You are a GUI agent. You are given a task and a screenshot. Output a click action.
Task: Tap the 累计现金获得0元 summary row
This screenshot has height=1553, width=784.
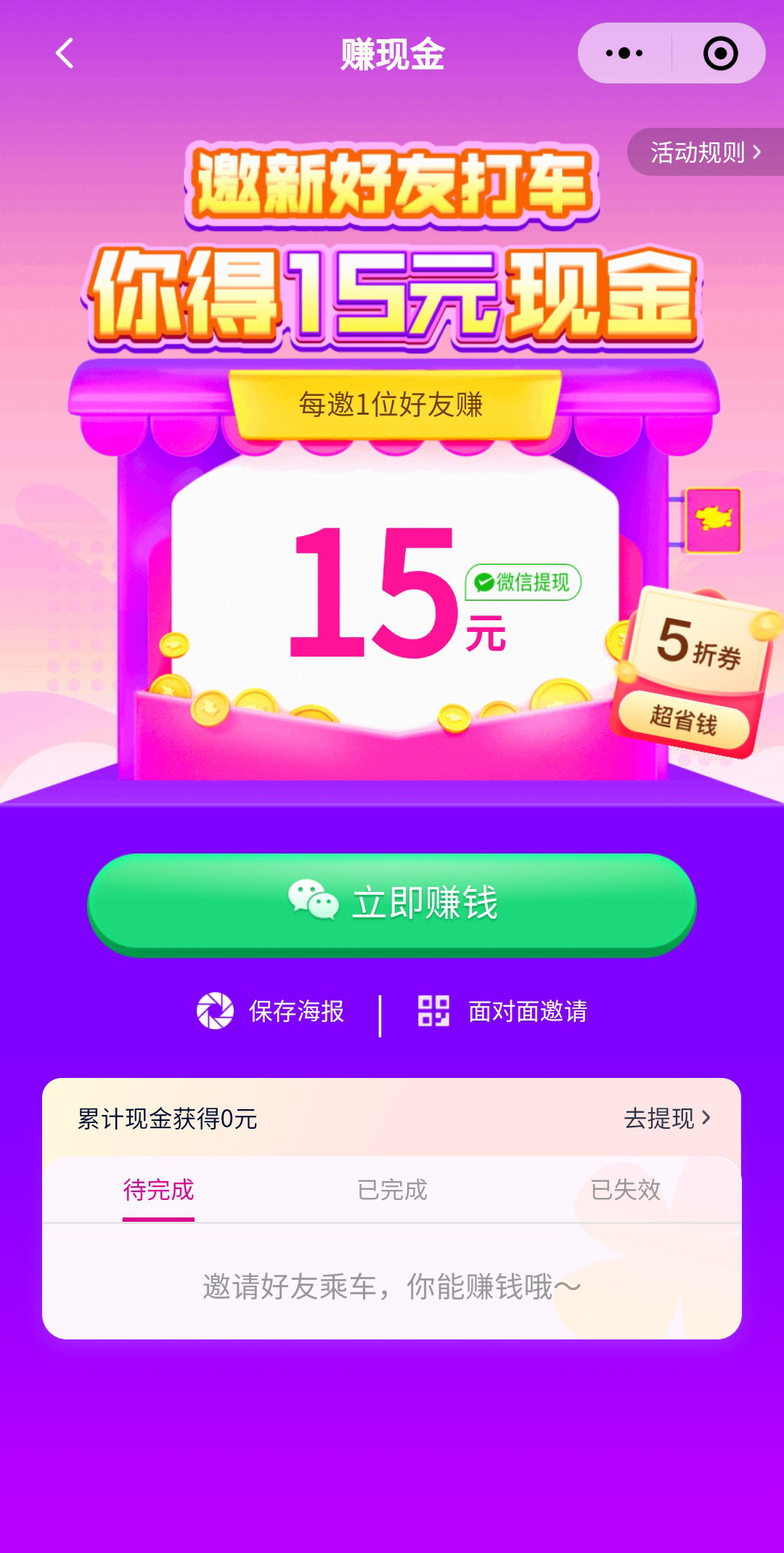point(167,1119)
